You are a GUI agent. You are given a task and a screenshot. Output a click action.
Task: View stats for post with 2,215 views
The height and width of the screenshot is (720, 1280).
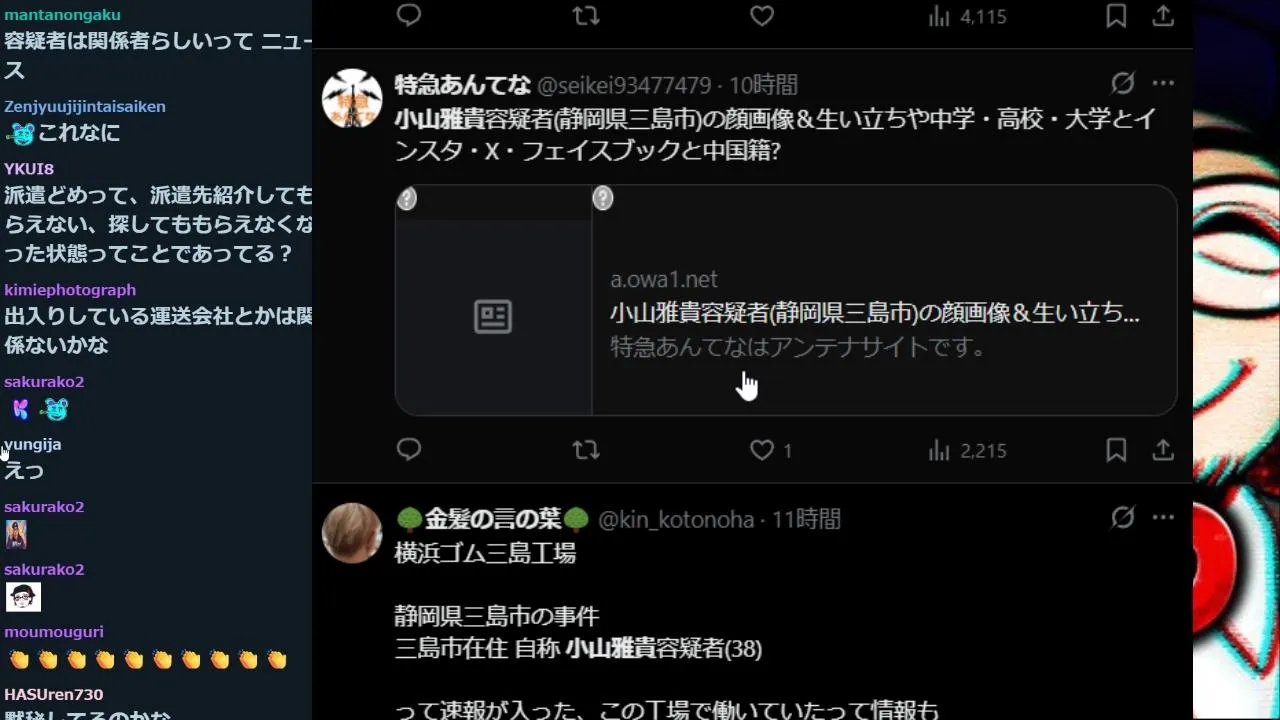[967, 451]
